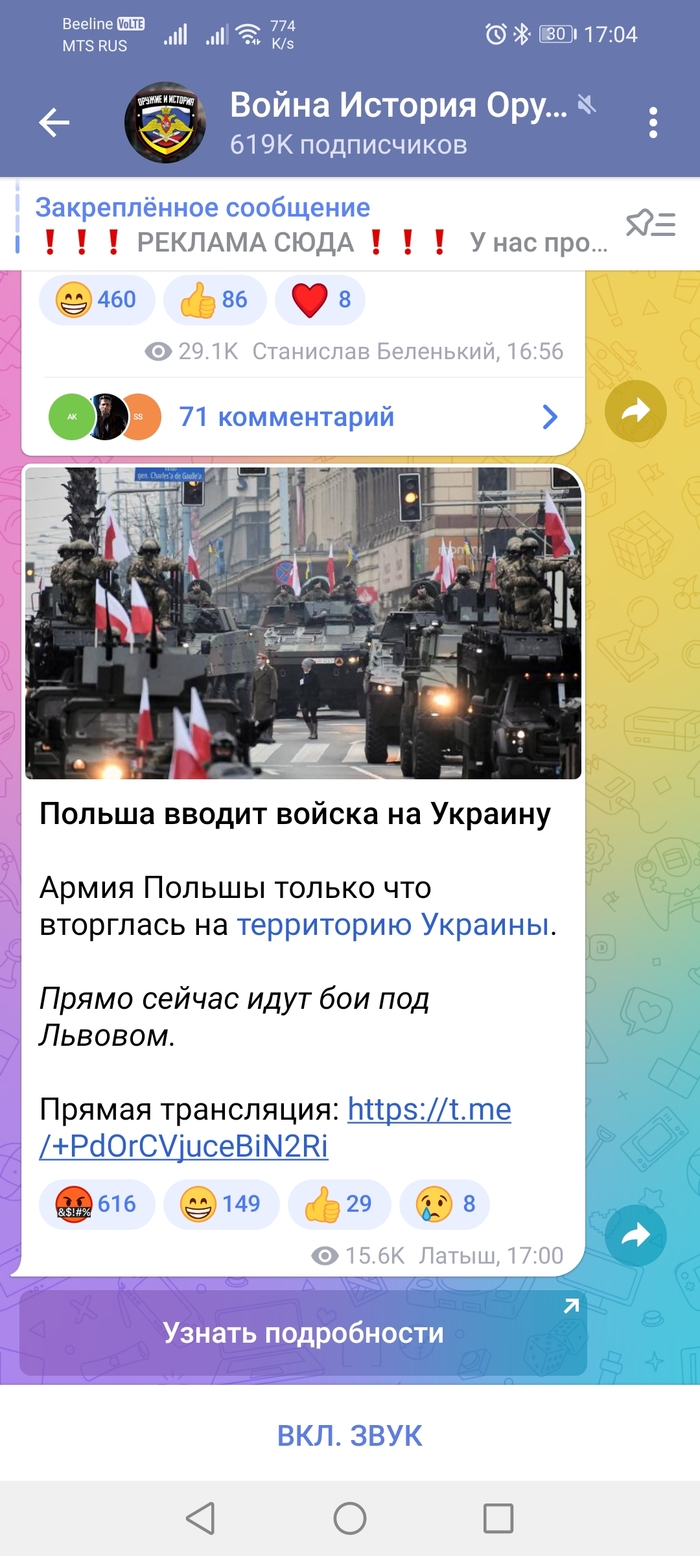React with the grinning emoji showing 149
This screenshot has height=1556, width=700.
[x=221, y=1203]
